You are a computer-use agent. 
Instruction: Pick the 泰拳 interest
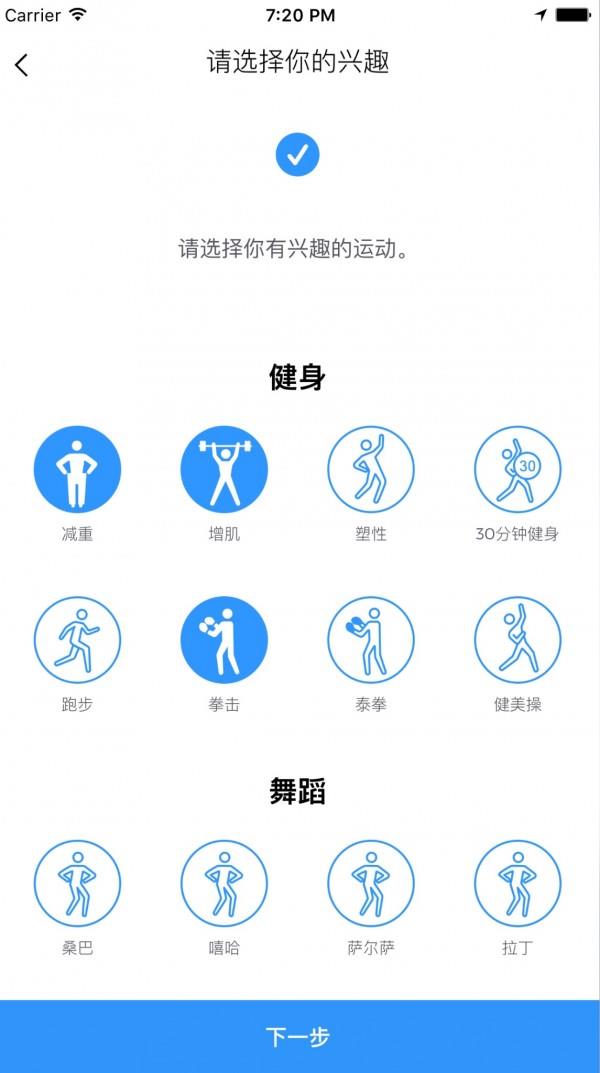[x=371, y=640]
